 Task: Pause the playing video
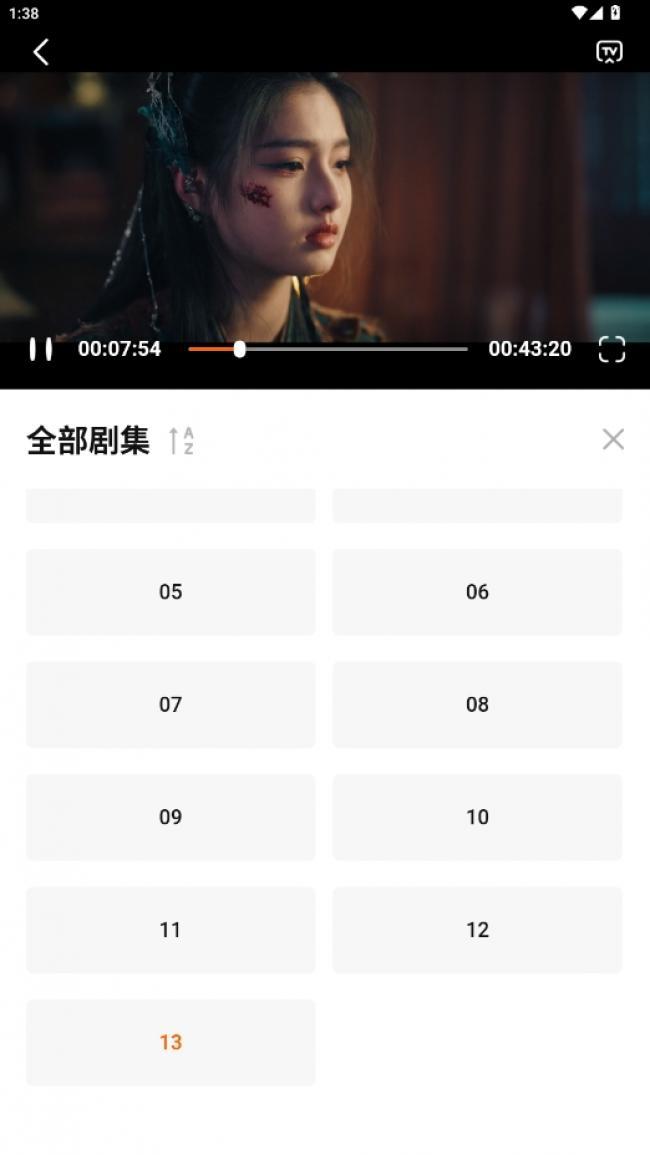click(x=41, y=349)
